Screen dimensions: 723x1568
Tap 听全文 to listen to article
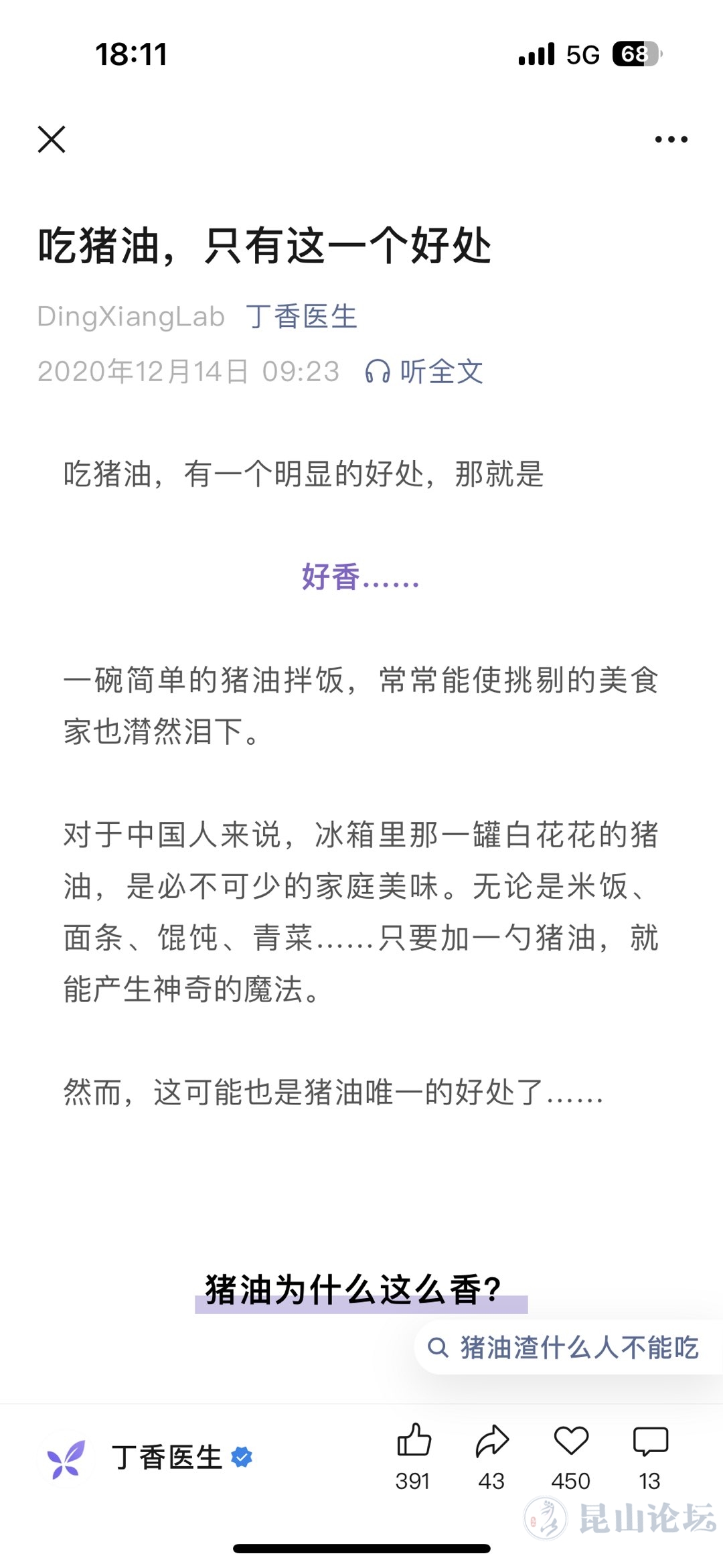tap(424, 371)
